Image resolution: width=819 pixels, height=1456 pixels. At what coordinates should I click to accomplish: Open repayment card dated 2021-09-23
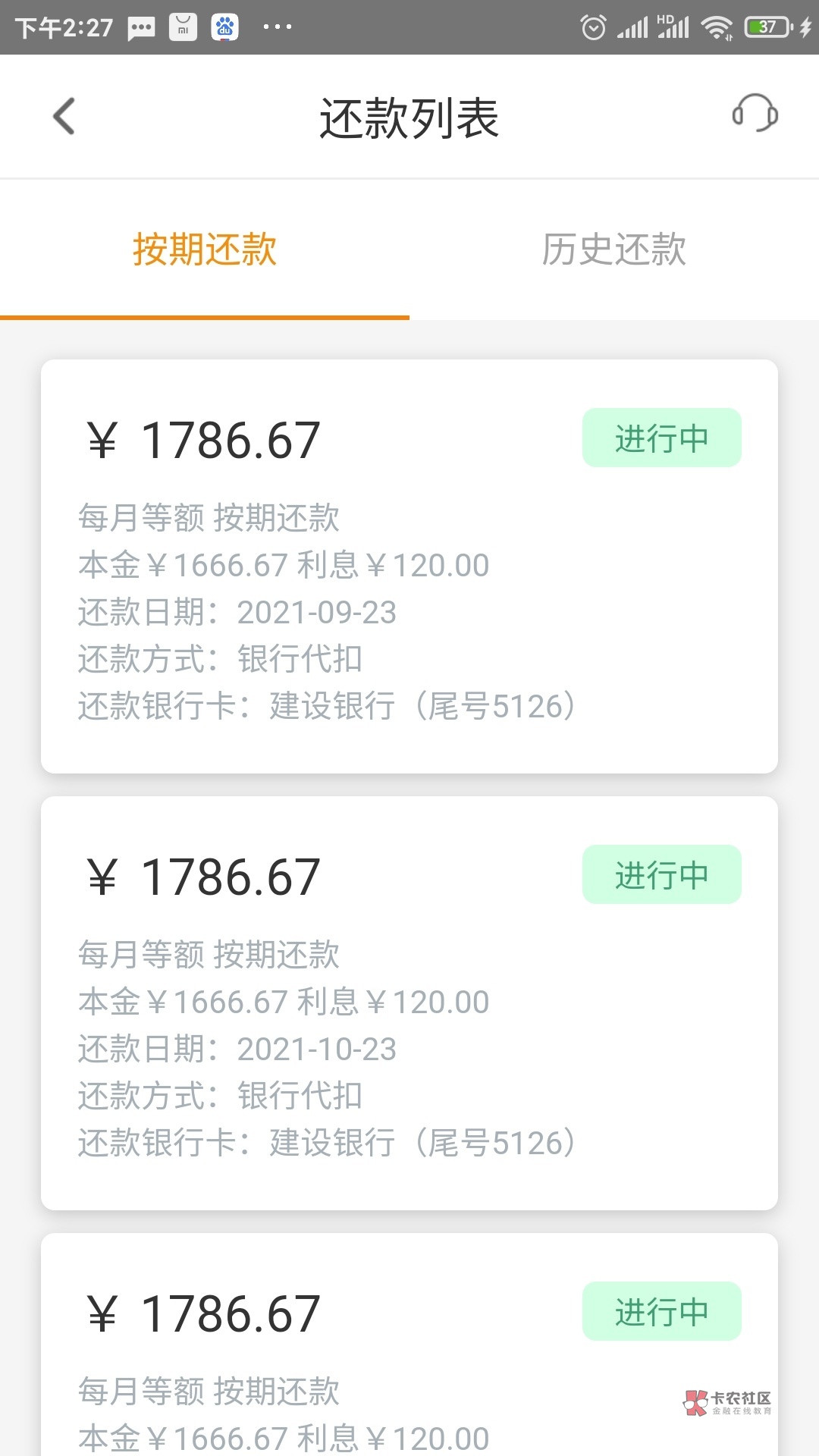click(x=409, y=566)
